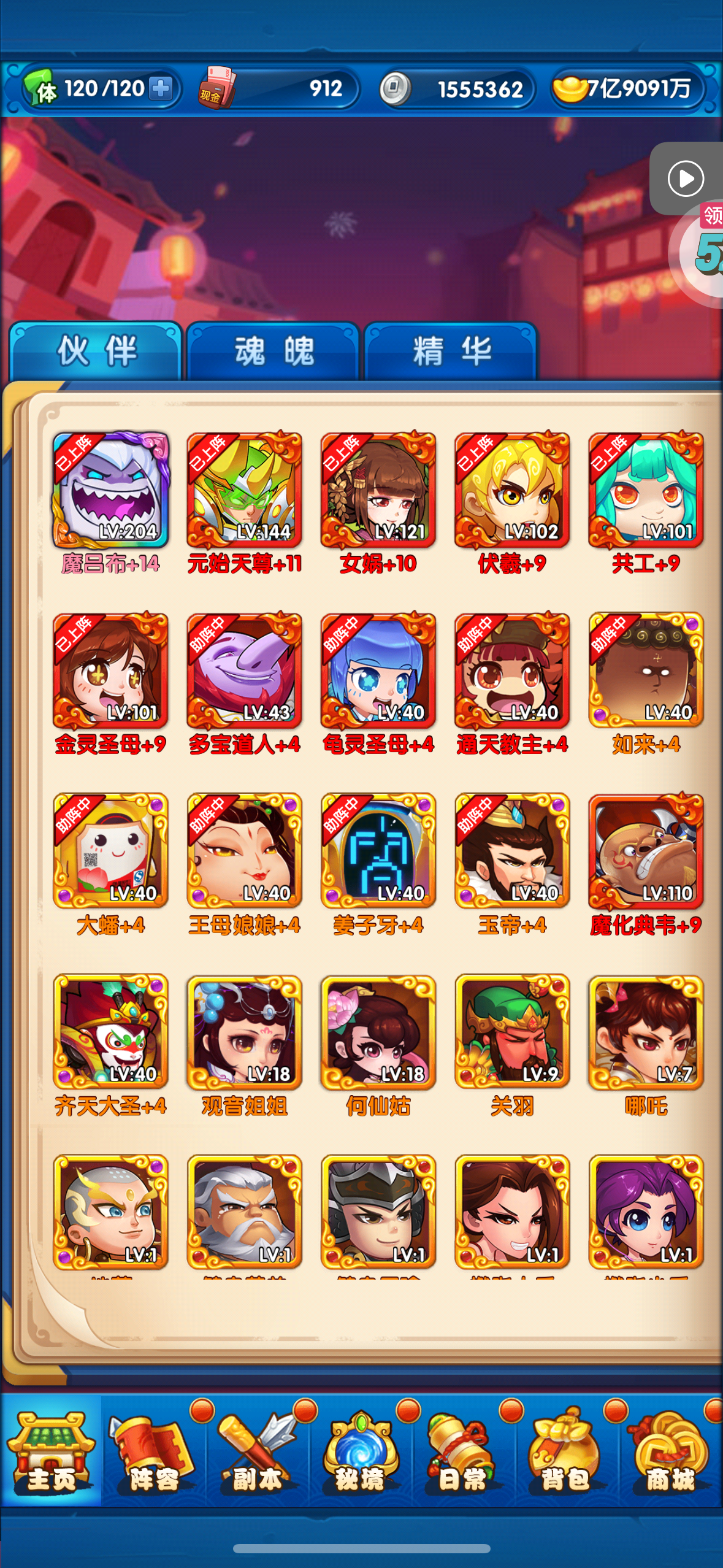
Task: Select partner 如来+4
Action: [645, 671]
